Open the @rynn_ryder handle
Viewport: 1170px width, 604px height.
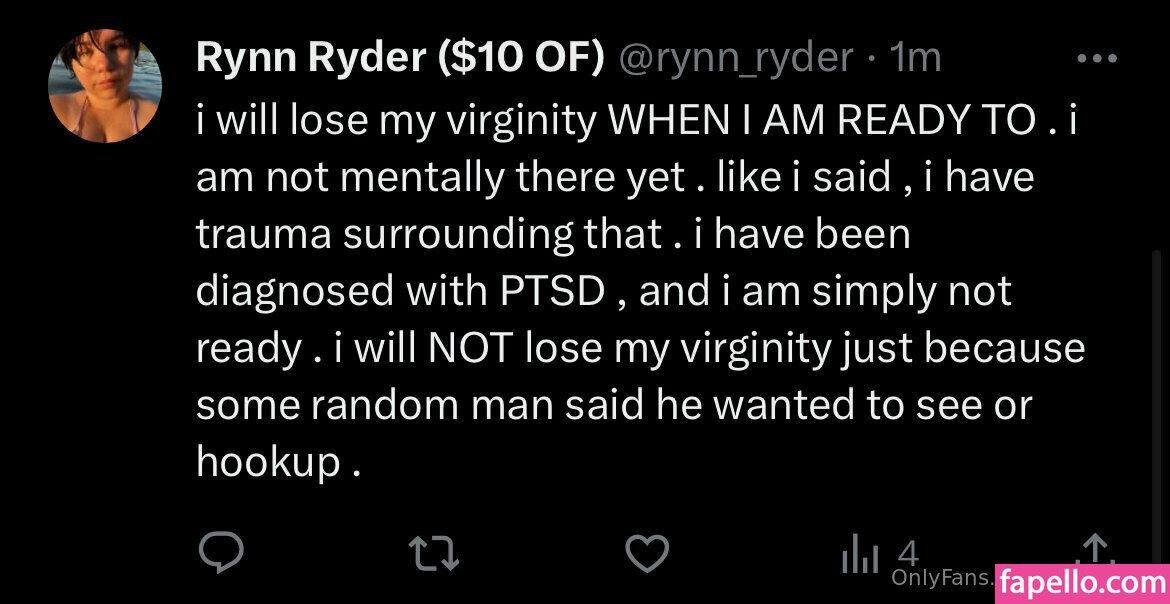tap(736, 59)
